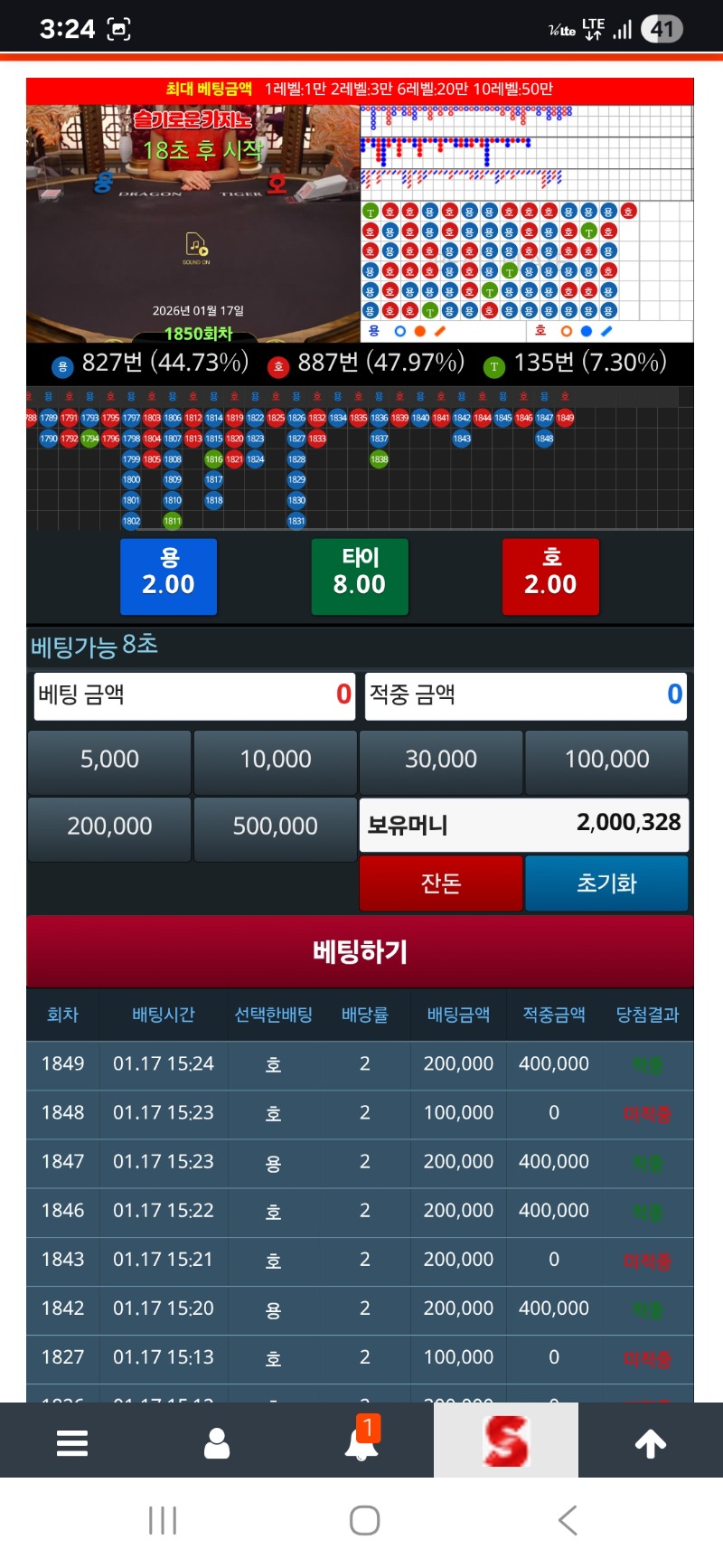Confirm with the 베팅하기 button

360,951
